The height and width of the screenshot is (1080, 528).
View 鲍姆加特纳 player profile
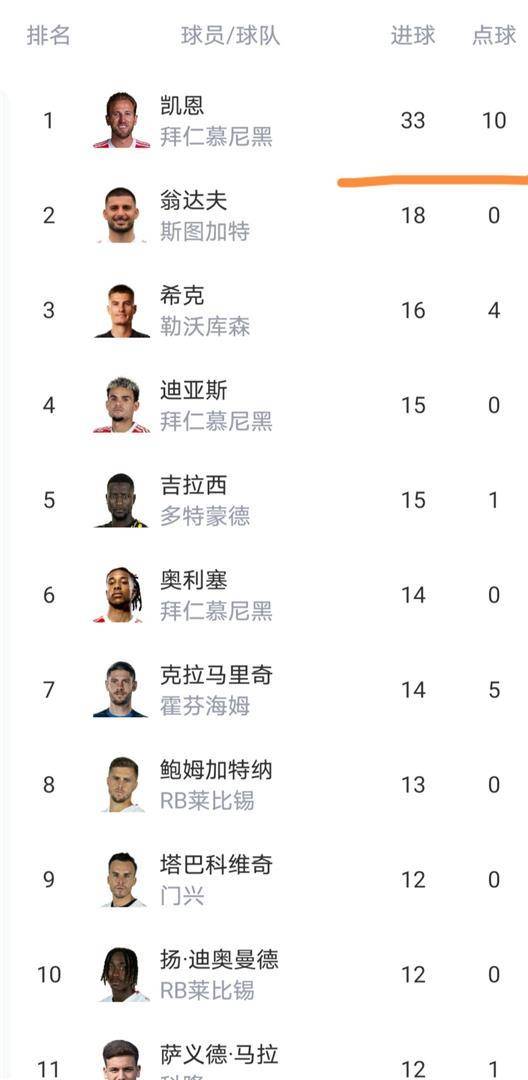[264, 785]
